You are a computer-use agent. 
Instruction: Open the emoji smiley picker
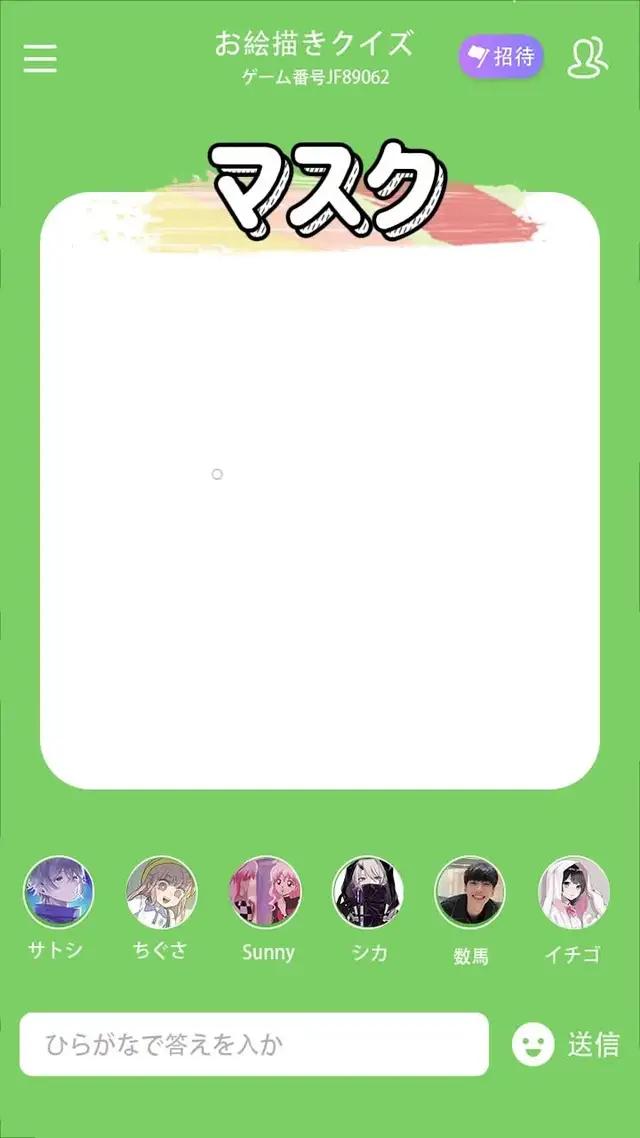click(533, 1045)
